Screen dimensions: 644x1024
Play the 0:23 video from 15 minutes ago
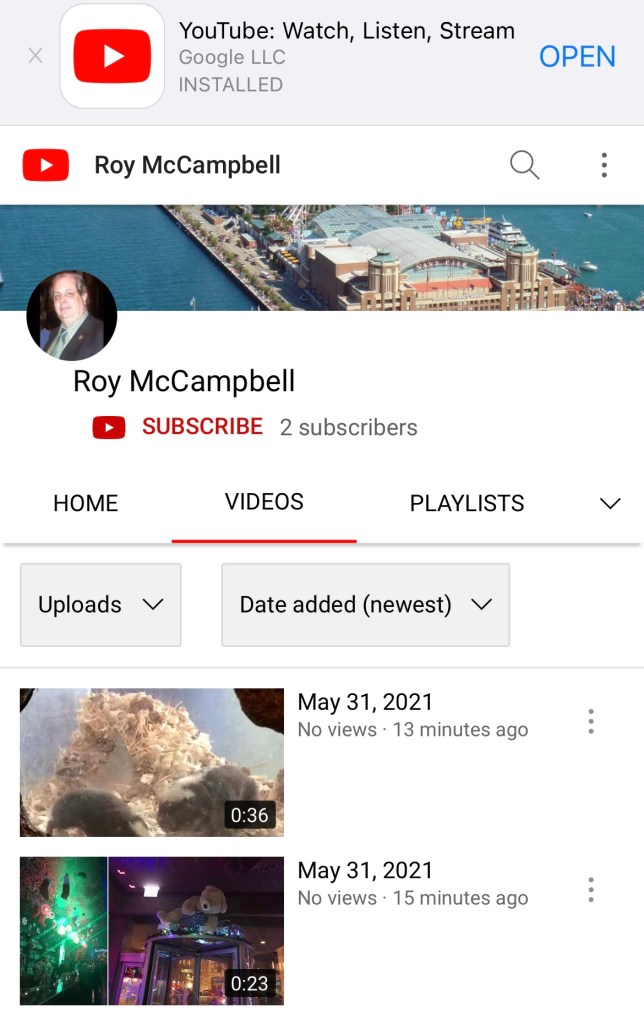pos(152,930)
